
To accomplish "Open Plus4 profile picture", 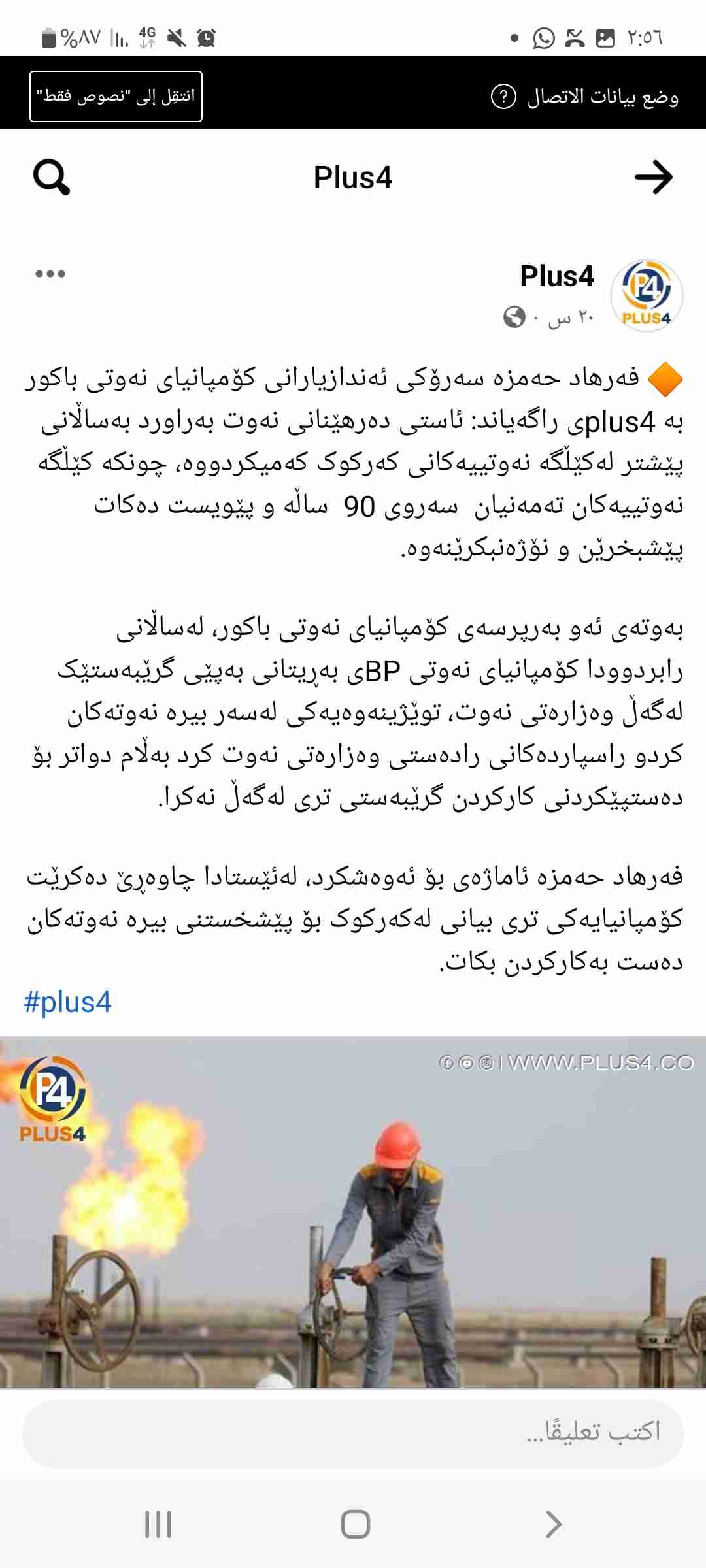I will tap(647, 296).
